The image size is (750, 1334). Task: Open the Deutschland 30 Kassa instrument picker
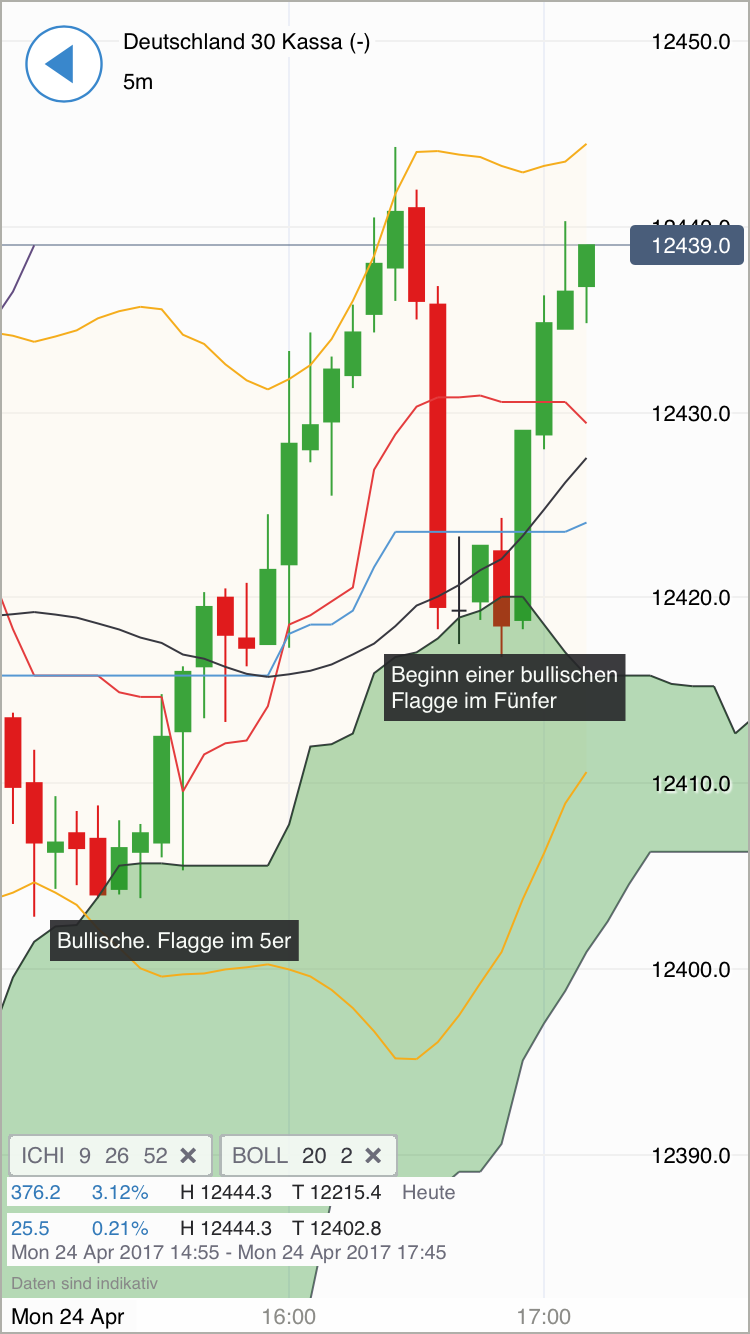coord(245,43)
